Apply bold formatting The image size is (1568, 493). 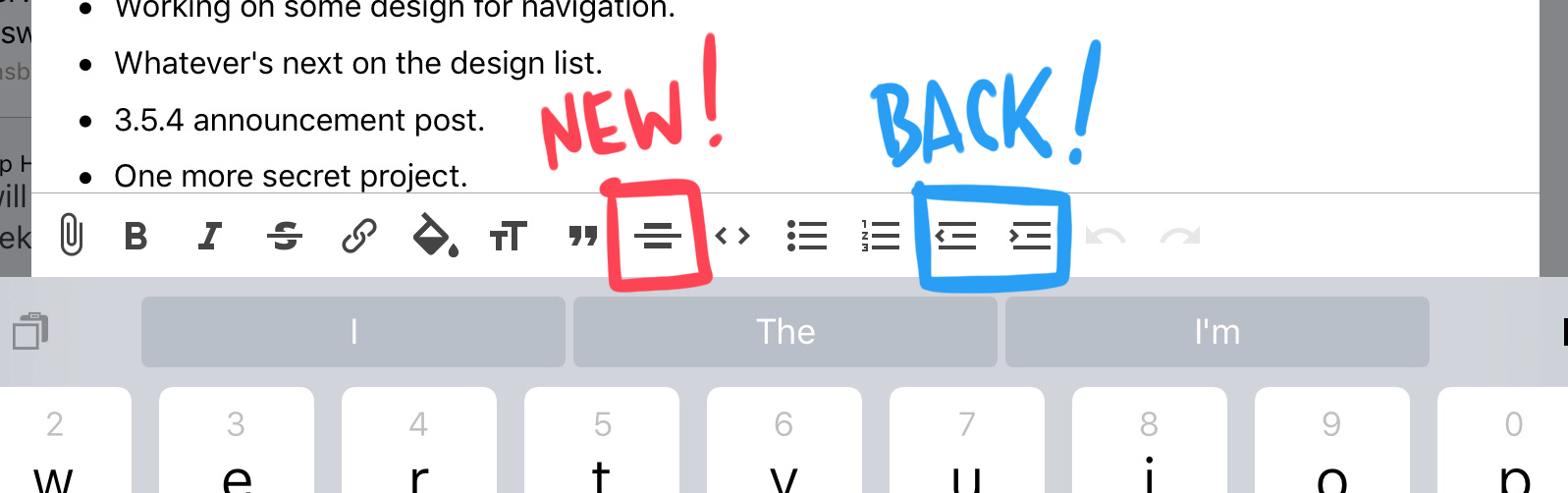point(135,236)
